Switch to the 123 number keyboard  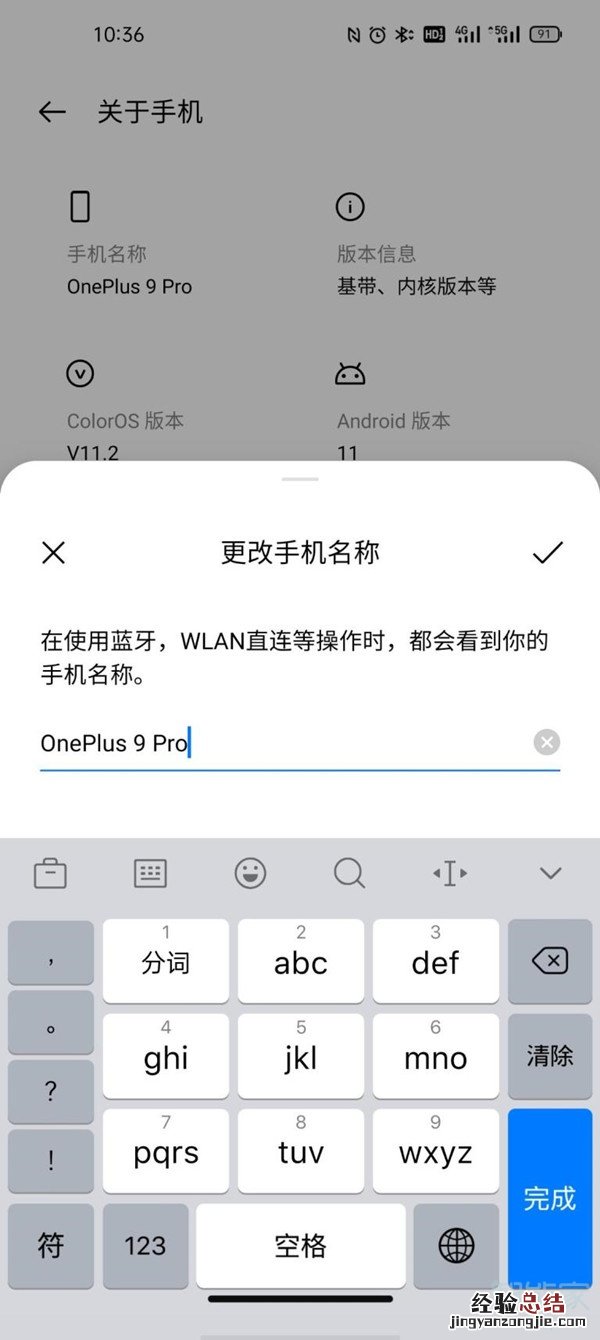145,1246
